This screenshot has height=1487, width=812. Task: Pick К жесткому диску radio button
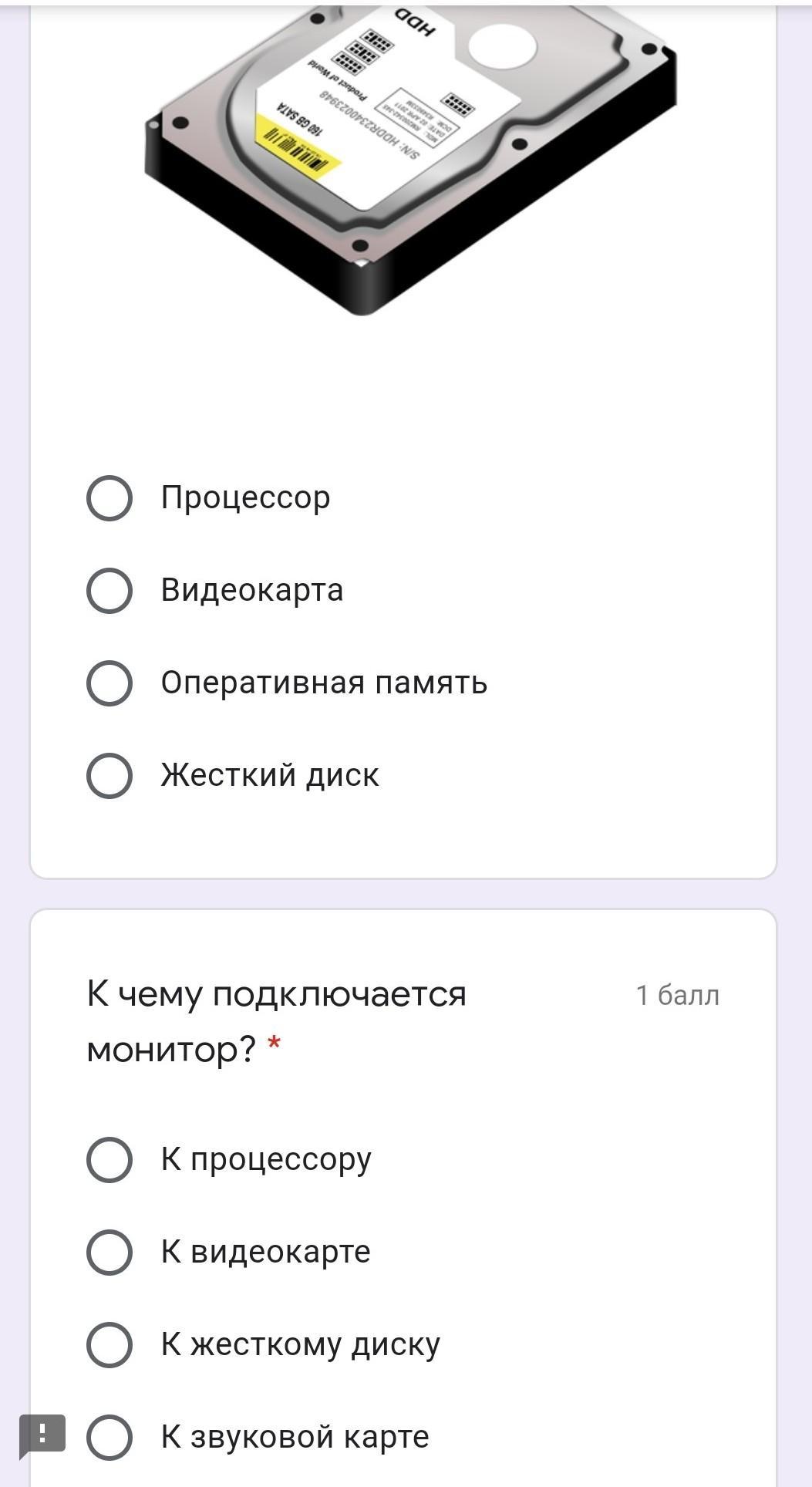pyautogui.click(x=110, y=1345)
